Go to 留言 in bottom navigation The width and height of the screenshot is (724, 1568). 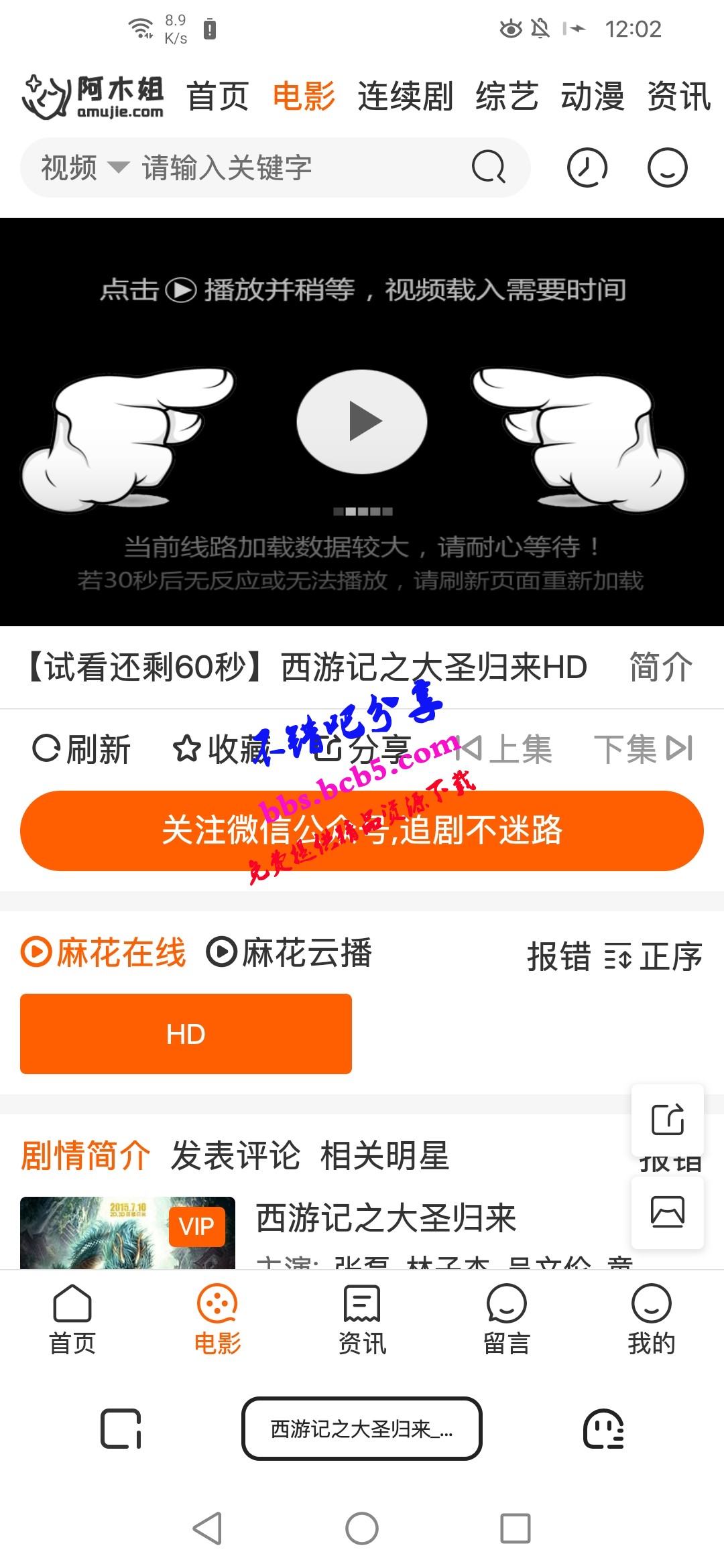pos(507,1319)
